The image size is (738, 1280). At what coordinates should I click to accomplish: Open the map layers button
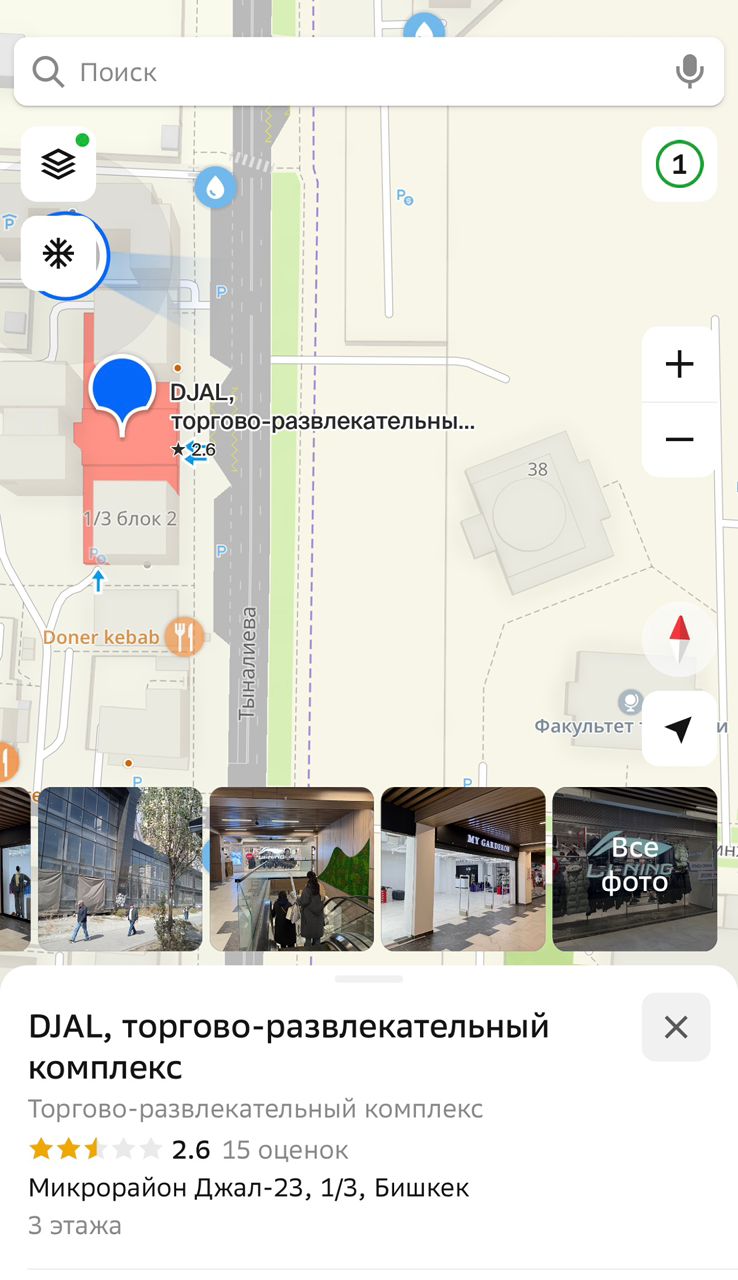coord(58,164)
